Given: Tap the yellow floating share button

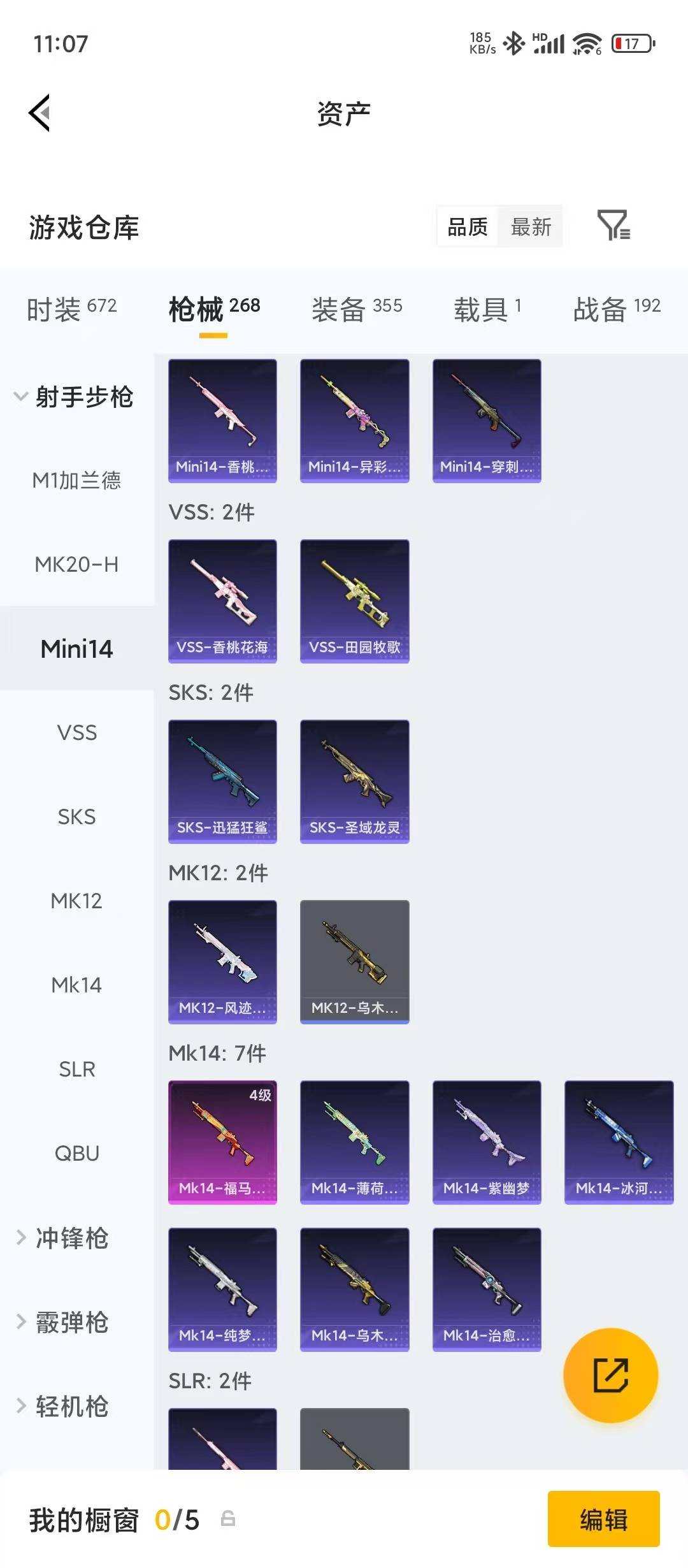Looking at the screenshot, I should (x=610, y=1375).
